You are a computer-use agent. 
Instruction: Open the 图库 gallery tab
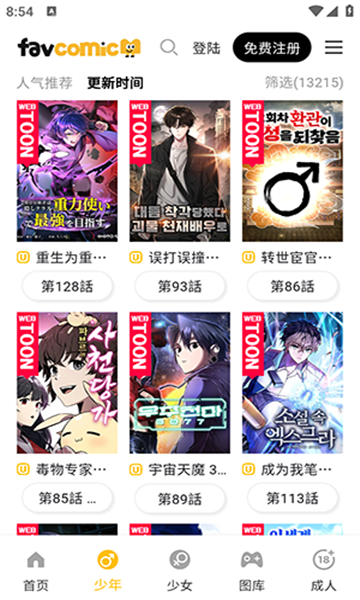tap(251, 571)
